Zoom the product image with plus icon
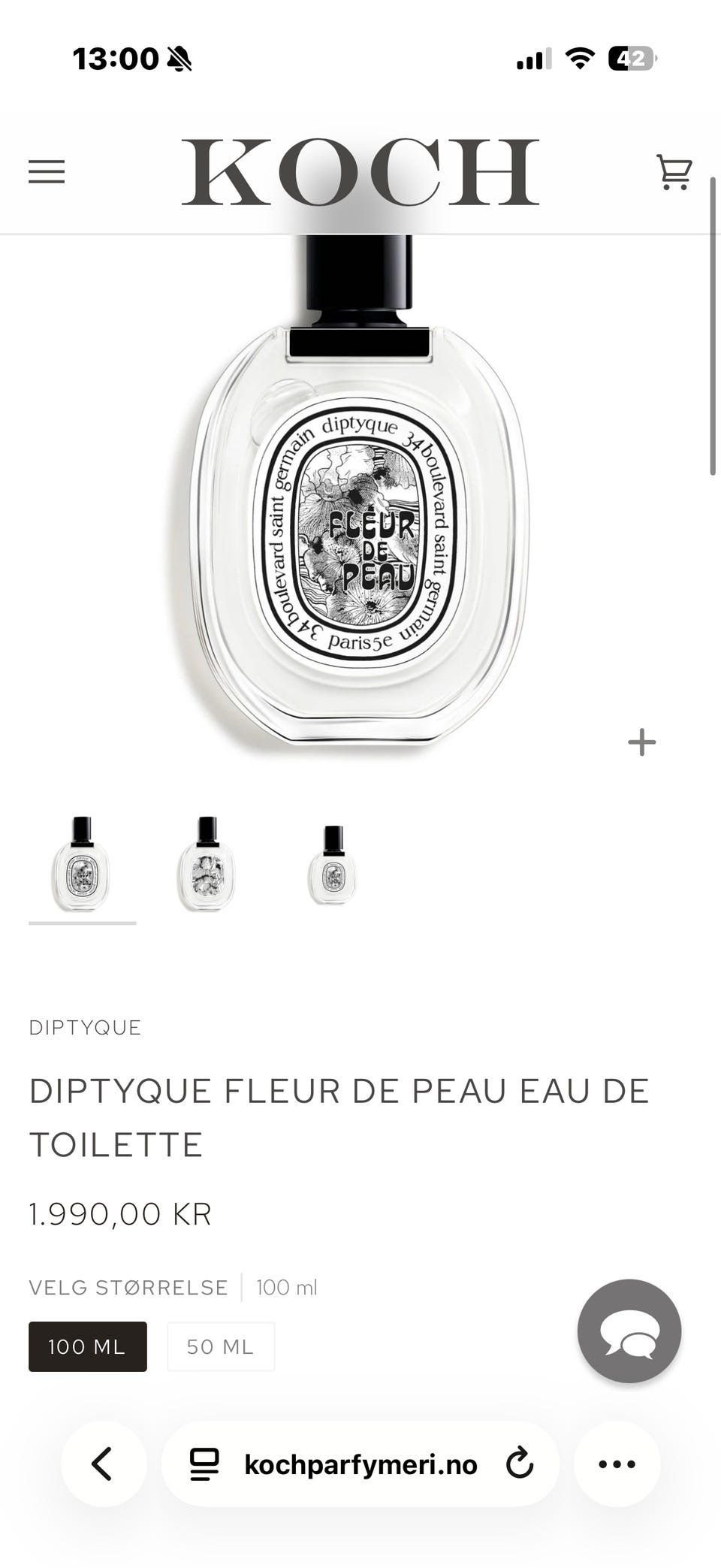Viewport: 721px width, 1568px height. (x=642, y=742)
